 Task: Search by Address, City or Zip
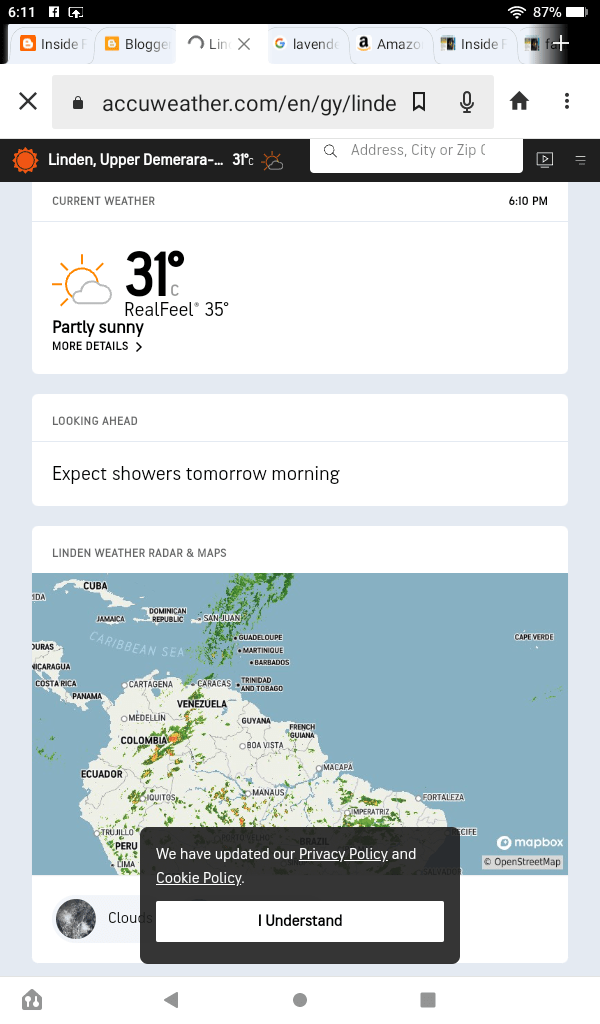coord(418,151)
